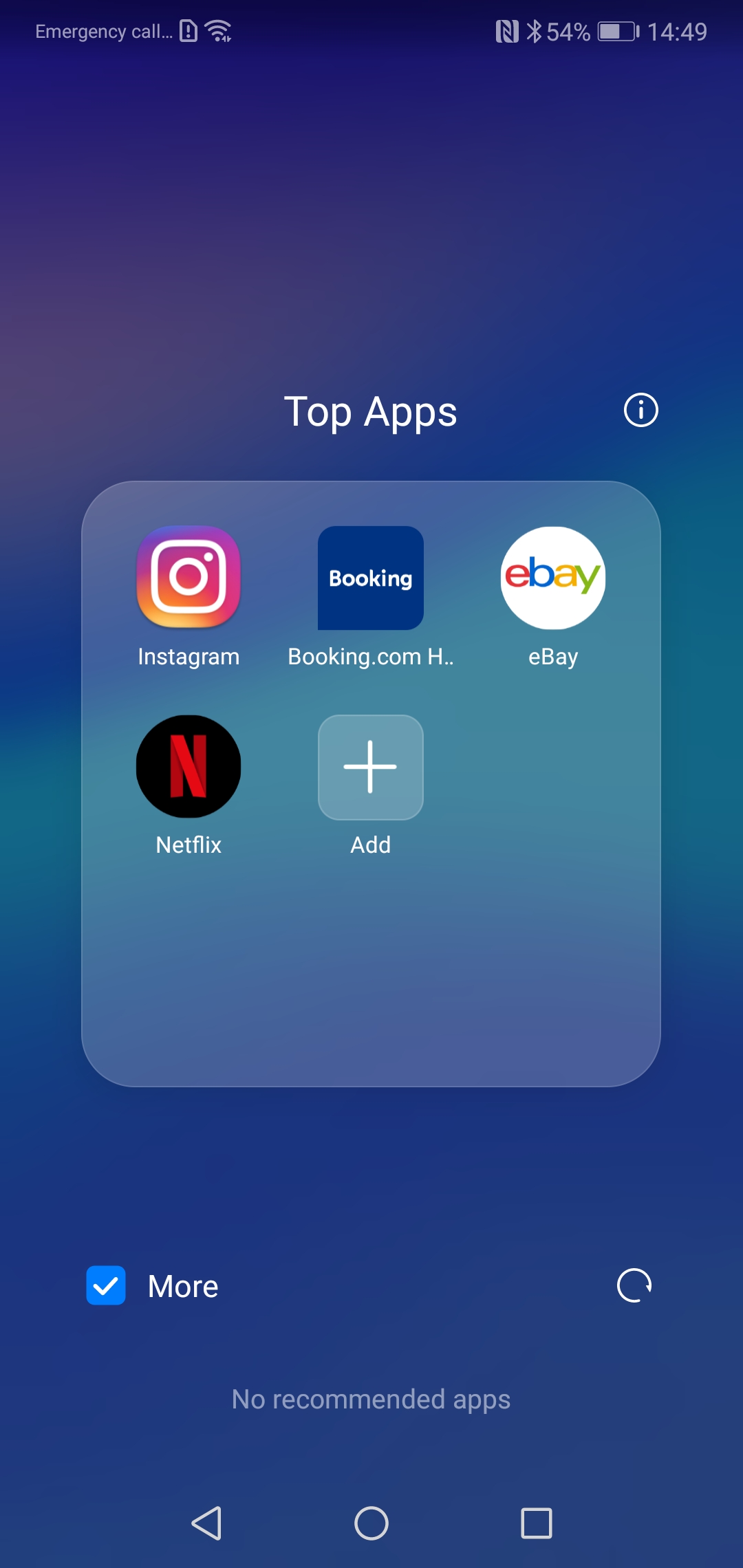The width and height of the screenshot is (743, 1568).
Task: Open Netflix from the folder
Action: click(189, 766)
